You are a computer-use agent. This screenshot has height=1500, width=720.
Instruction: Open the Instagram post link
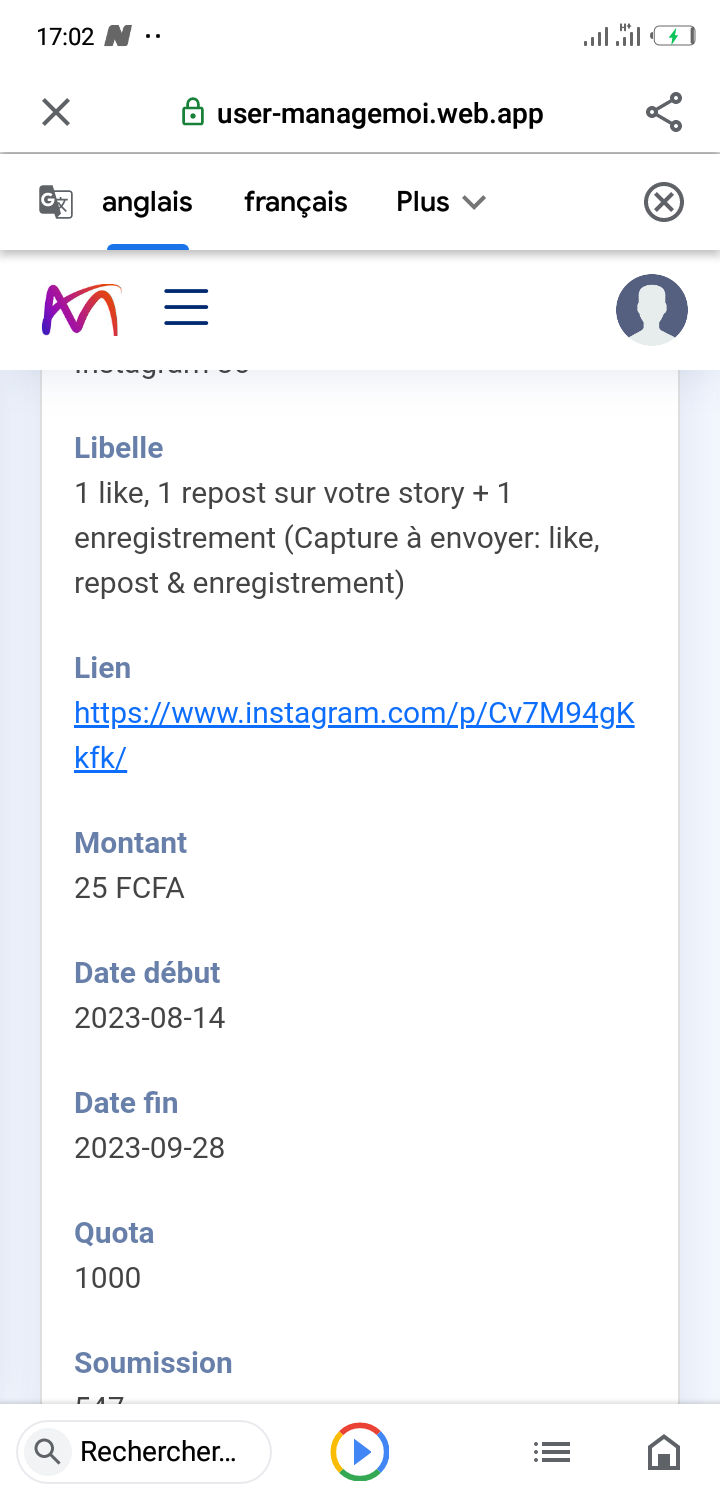(354, 736)
